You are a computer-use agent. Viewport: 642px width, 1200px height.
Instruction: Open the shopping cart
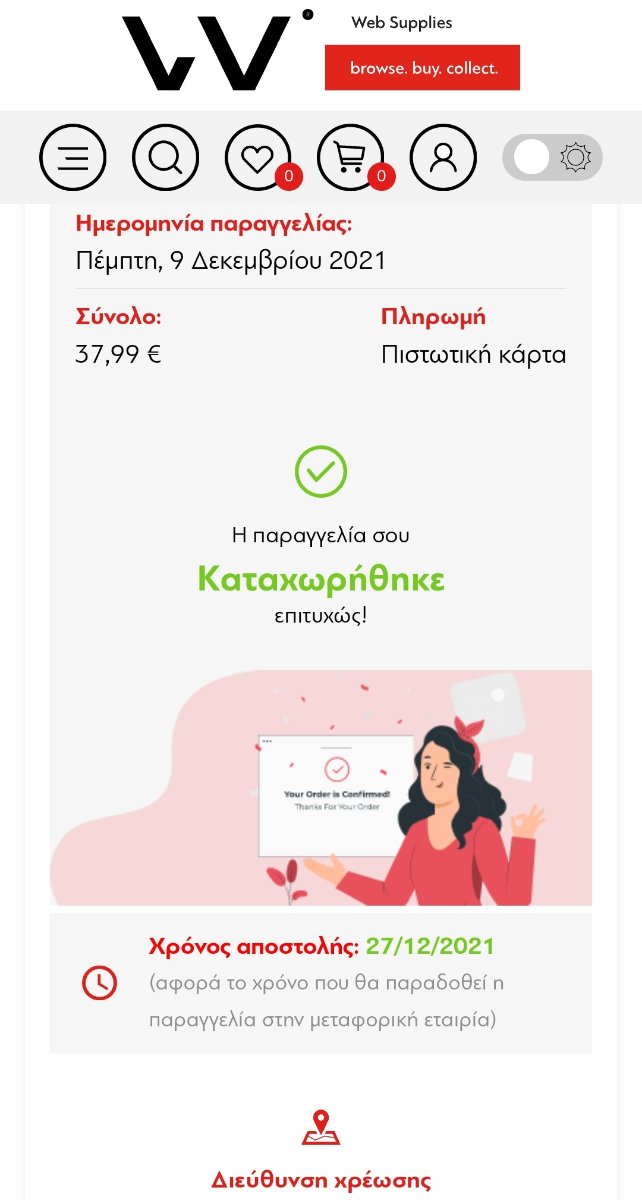(x=350, y=158)
